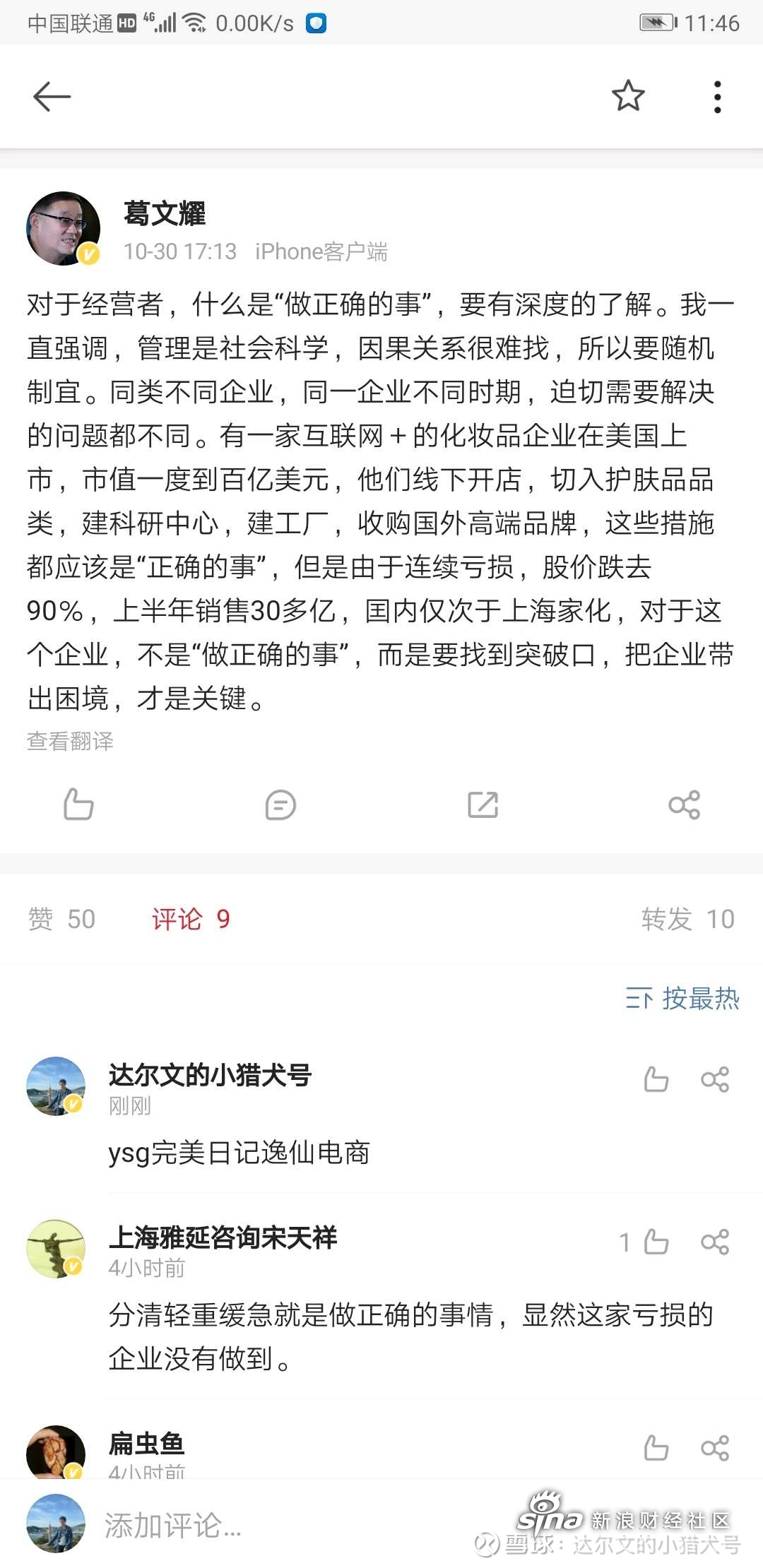Like the comment by 达尔文的小猎犬号
763x1568 pixels.
(656, 1079)
